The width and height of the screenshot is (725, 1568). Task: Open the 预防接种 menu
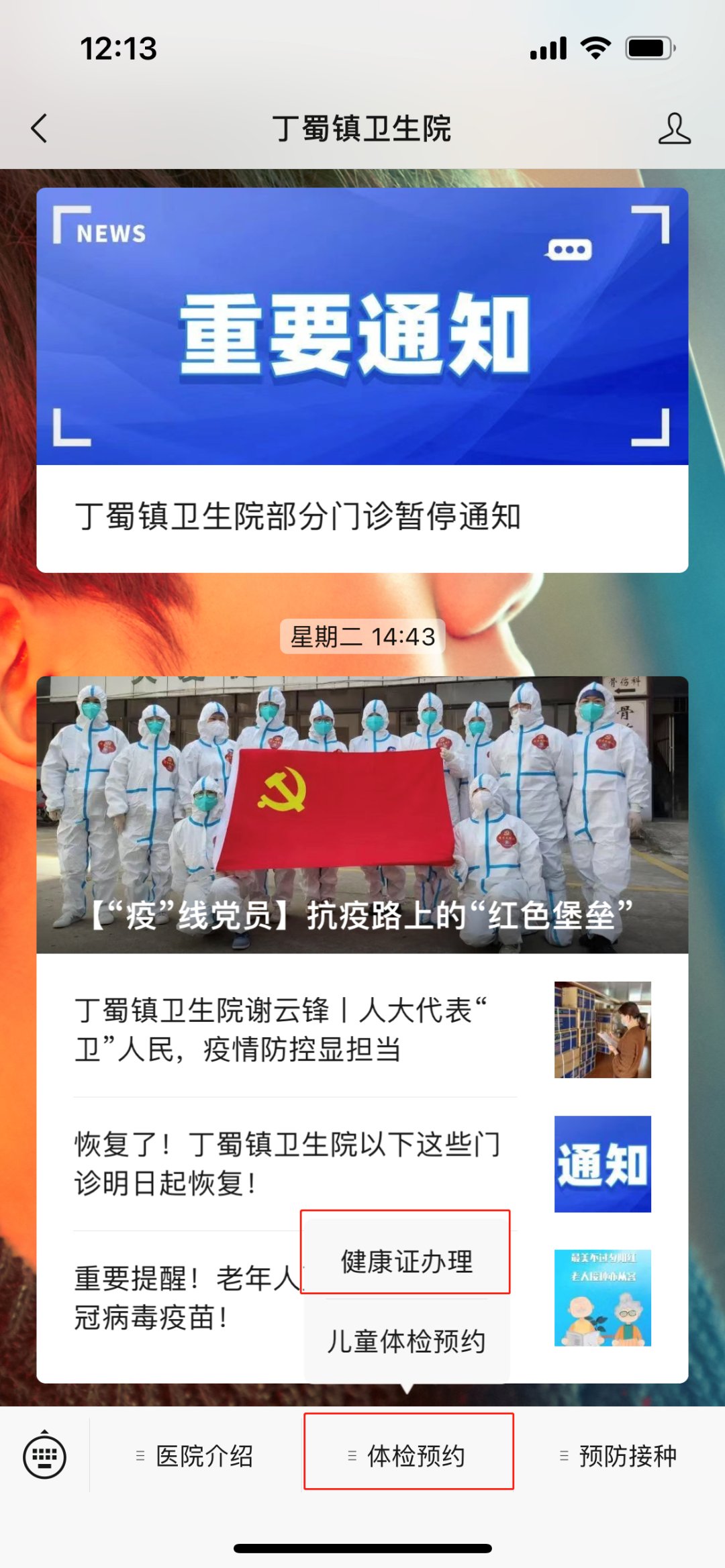[x=619, y=1456]
